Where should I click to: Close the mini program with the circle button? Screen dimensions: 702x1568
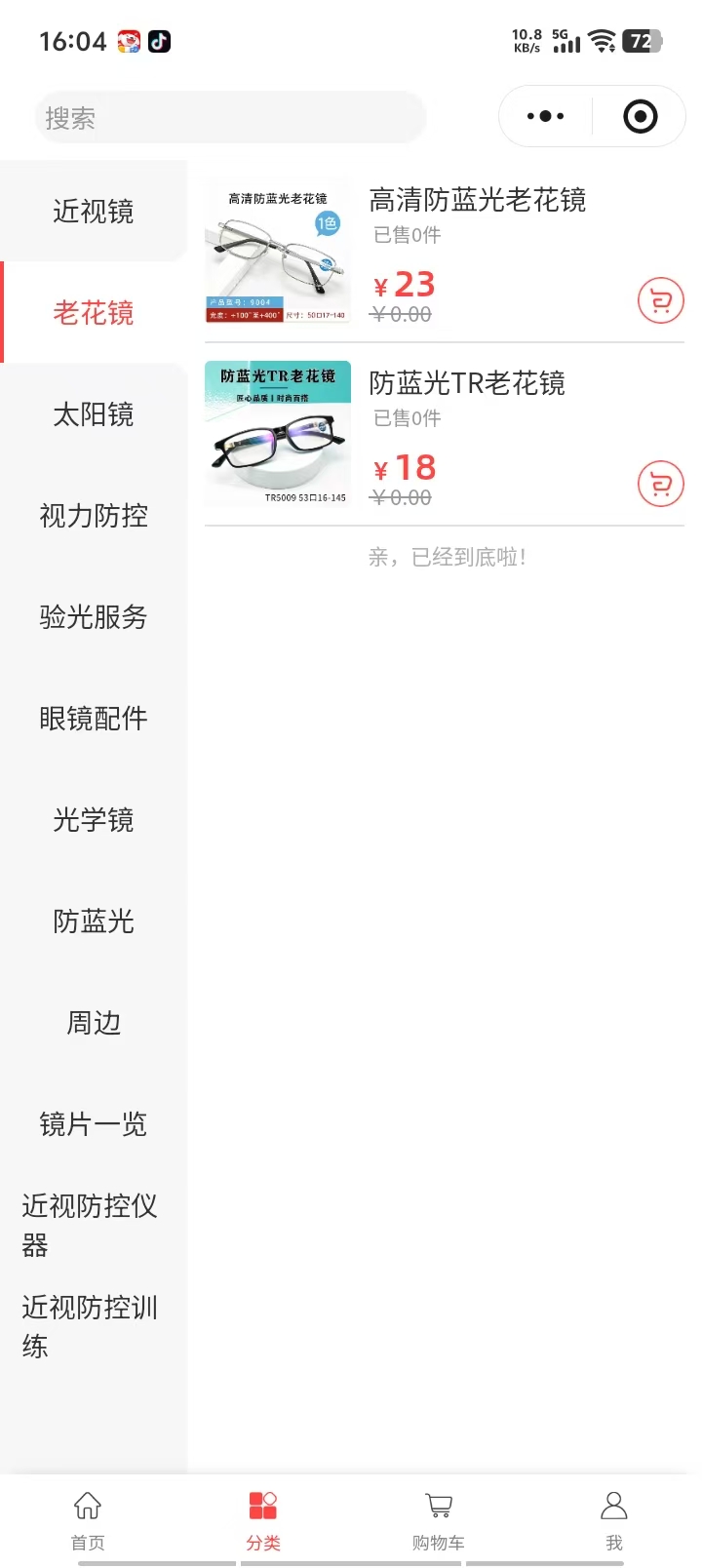(x=640, y=117)
